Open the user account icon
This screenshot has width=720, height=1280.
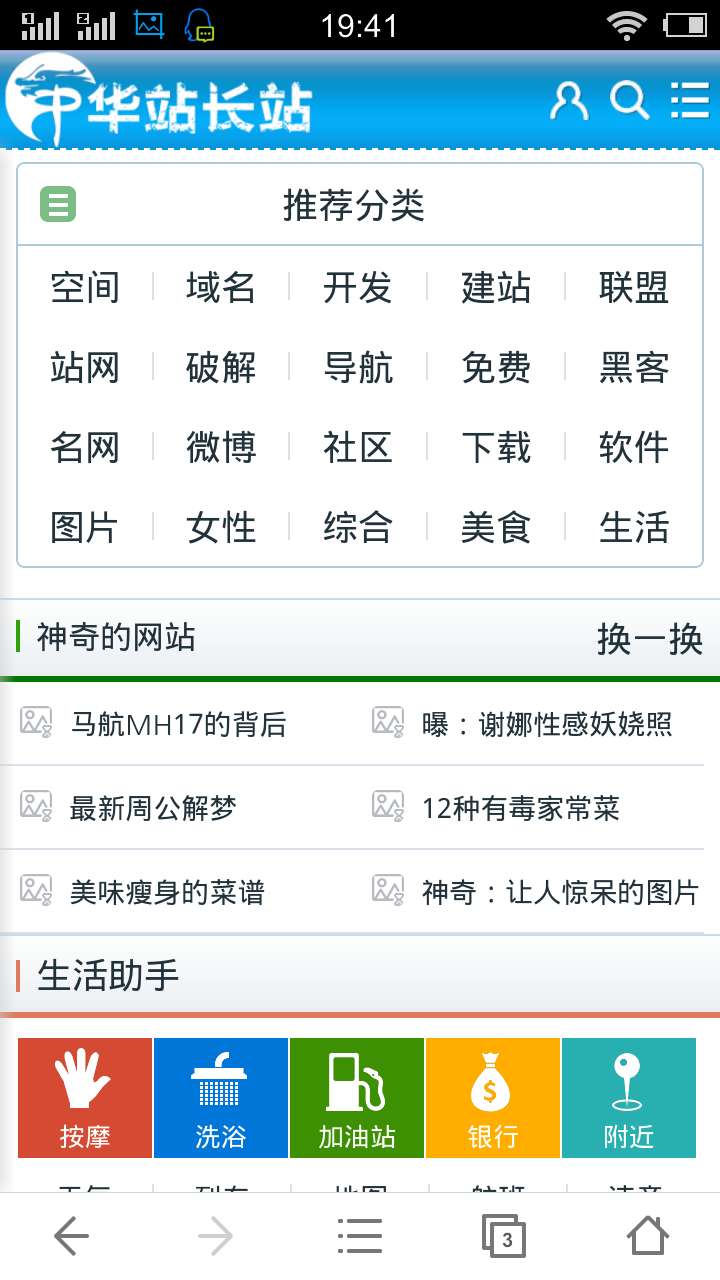569,101
